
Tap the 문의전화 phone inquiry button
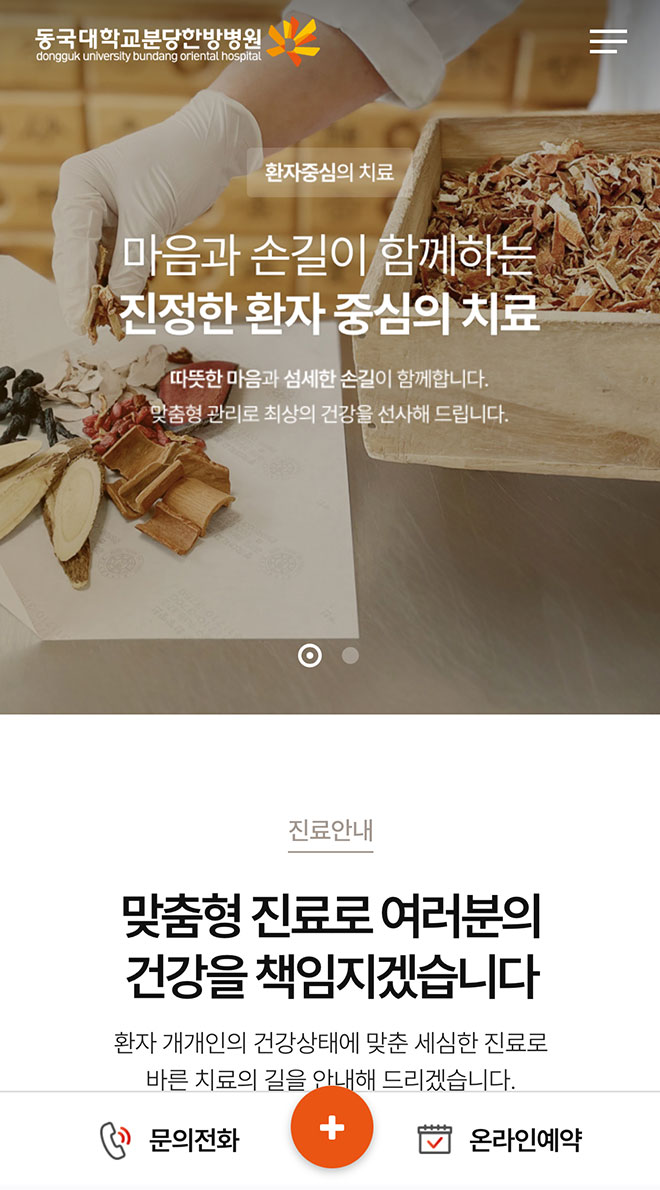[x=170, y=1140]
